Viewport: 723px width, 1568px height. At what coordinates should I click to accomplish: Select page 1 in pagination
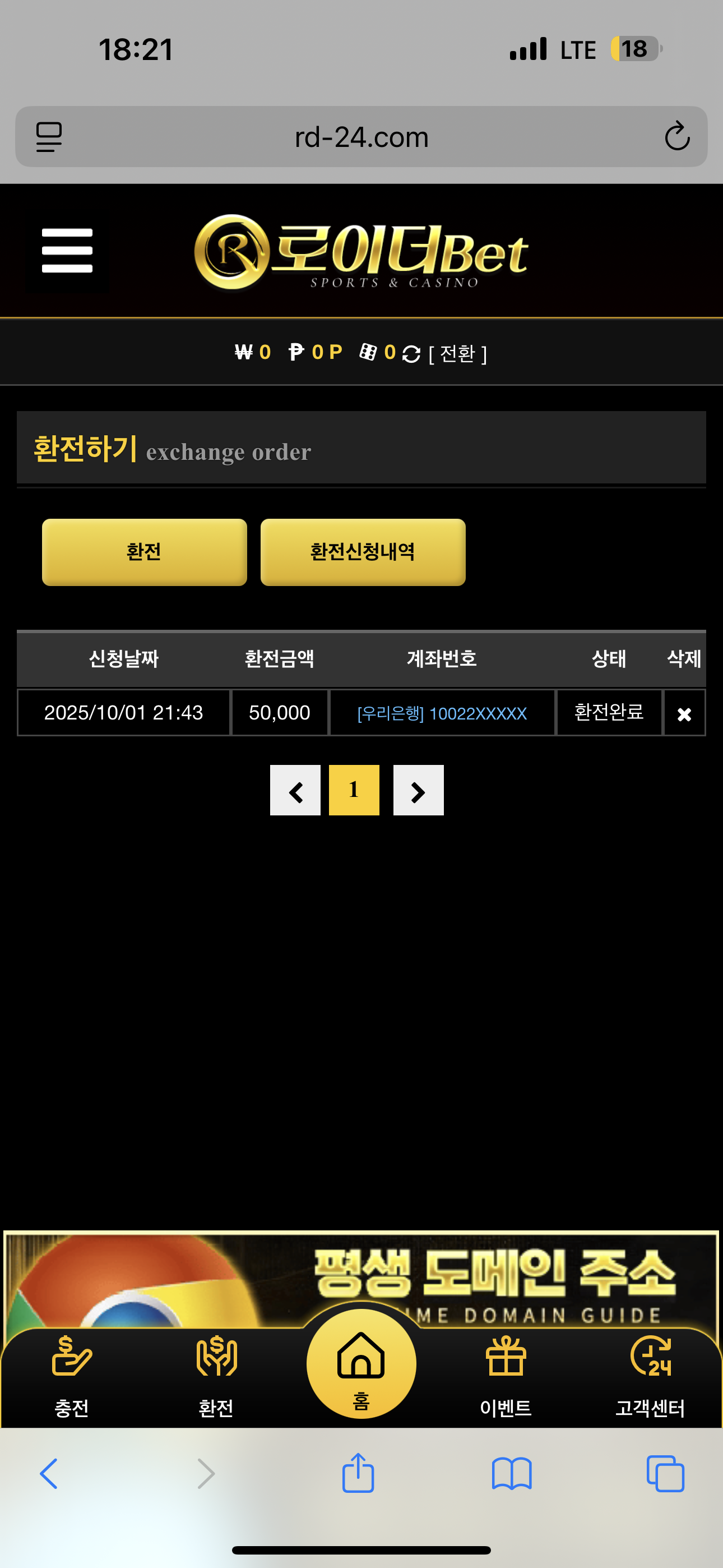click(x=354, y=790)
